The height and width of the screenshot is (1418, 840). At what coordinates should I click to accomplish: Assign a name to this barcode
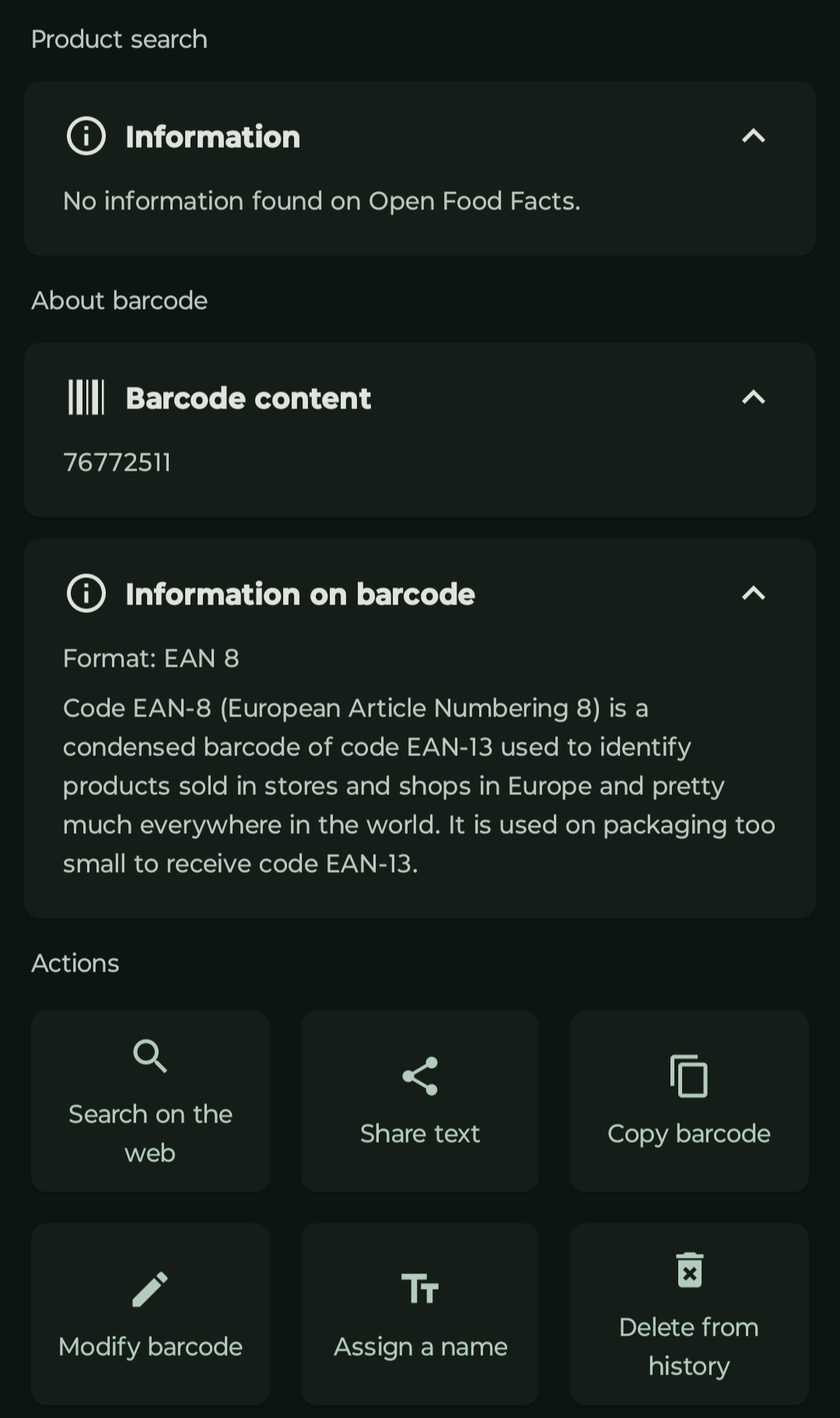[420, 1314]
